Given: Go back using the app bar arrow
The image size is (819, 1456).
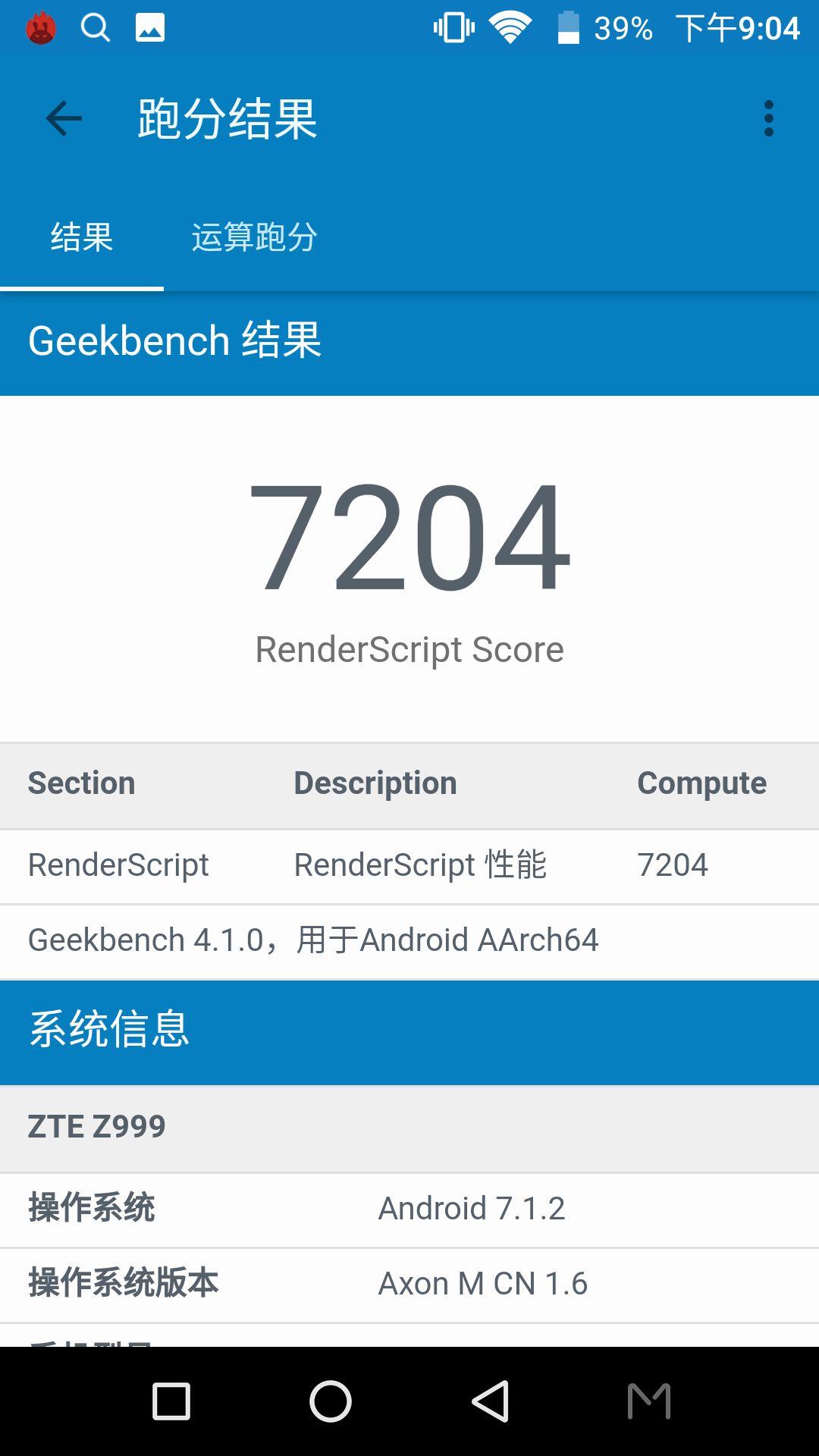Looking at the screenshot, I should tap(64, 119).
